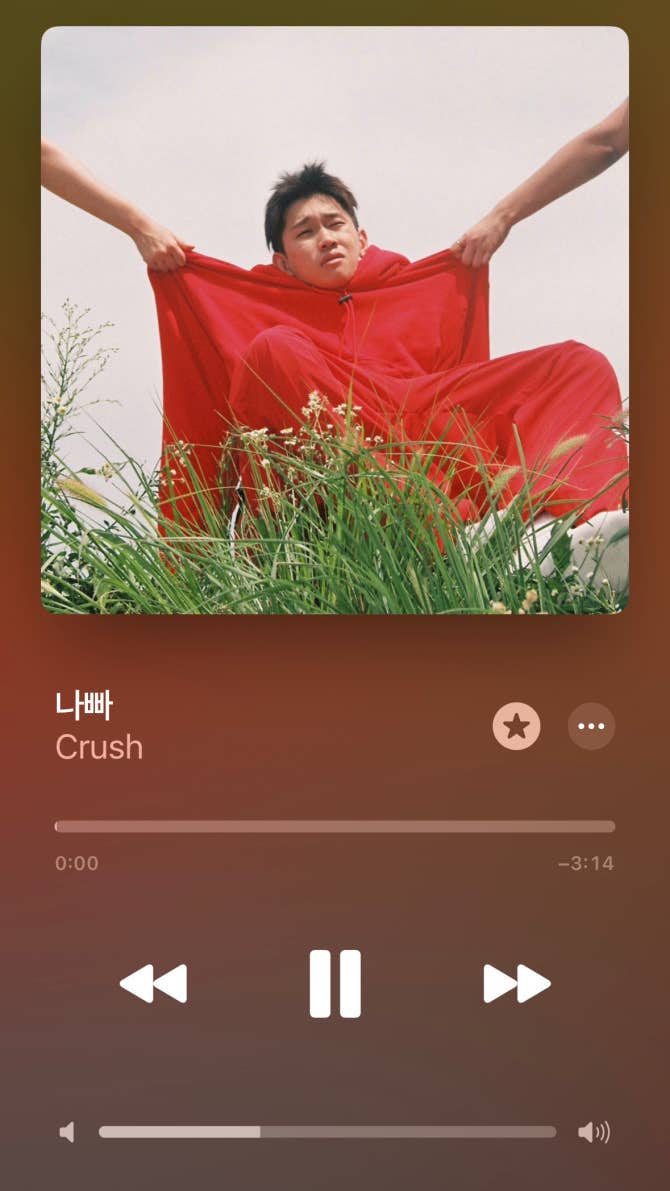Pause the song 나빠
The image size is (670, 1191).
pyautogui.click(x=335, y=983)
